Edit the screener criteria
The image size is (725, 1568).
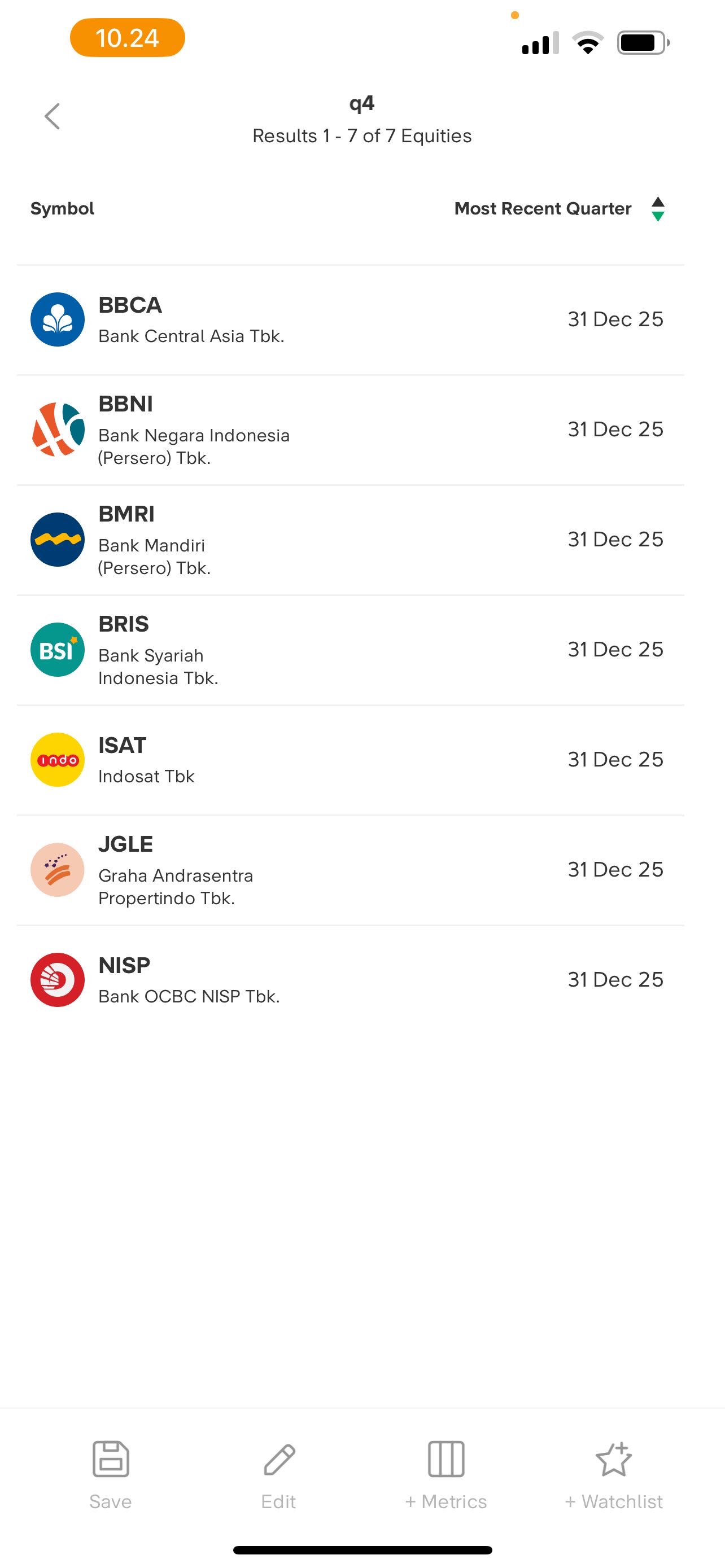278,1475
